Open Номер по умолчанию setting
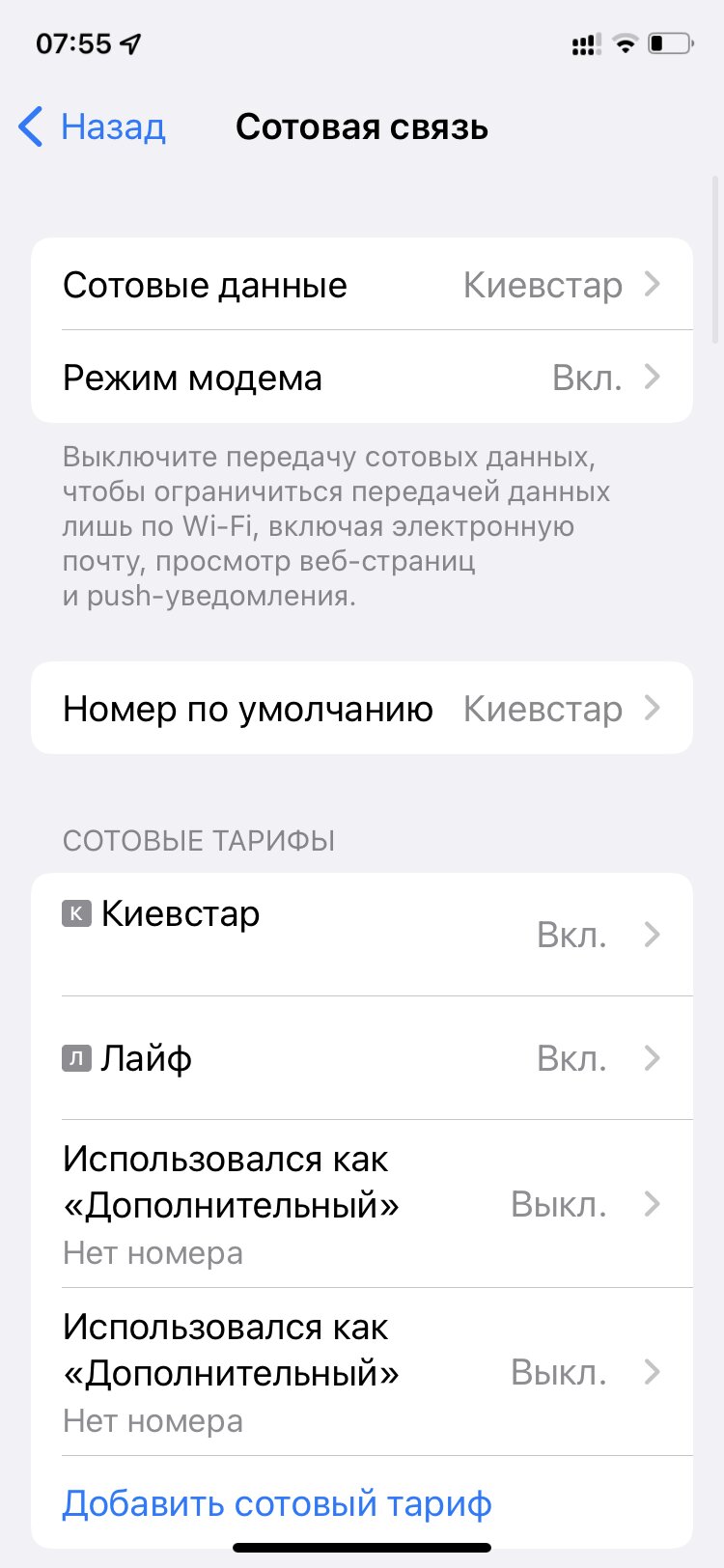This screenshot has width=724, height=1568. [362, 708]
